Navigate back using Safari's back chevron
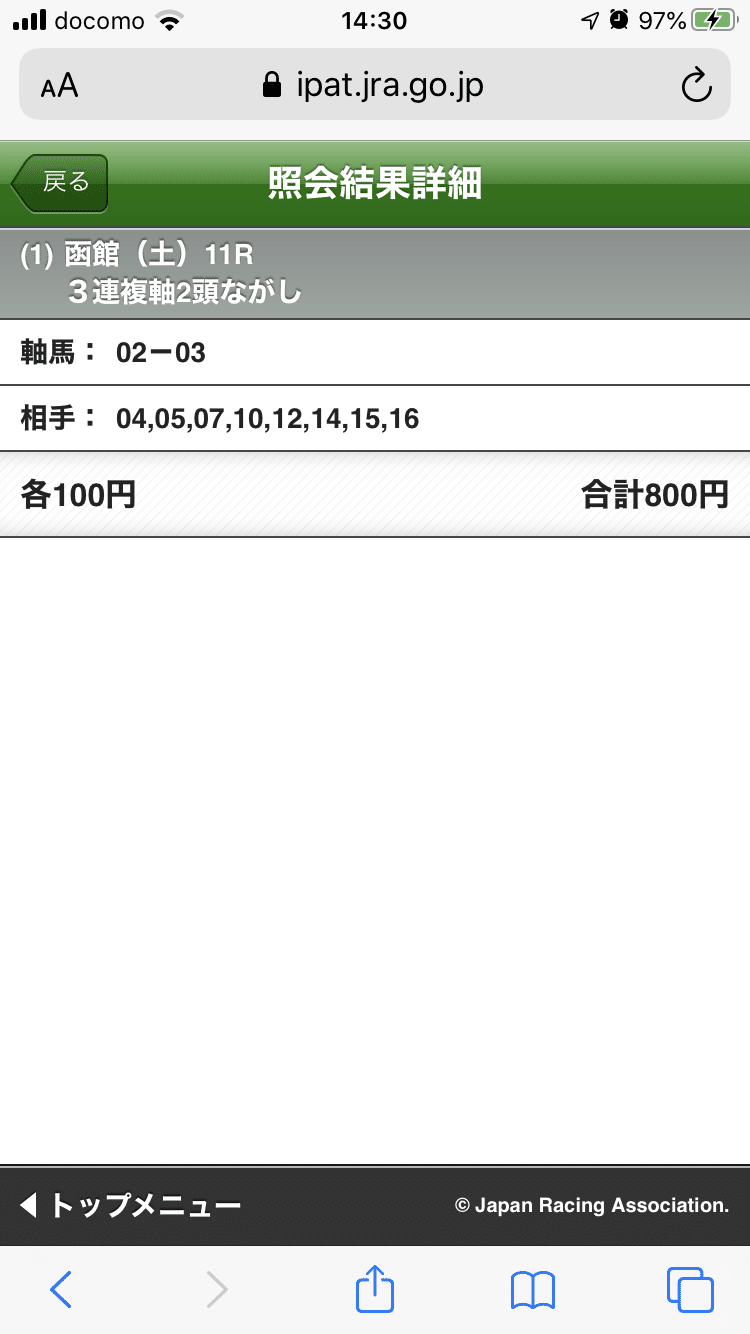Screen dimensions: 750x1334 pyautogui.click(x=60, y=1289)
